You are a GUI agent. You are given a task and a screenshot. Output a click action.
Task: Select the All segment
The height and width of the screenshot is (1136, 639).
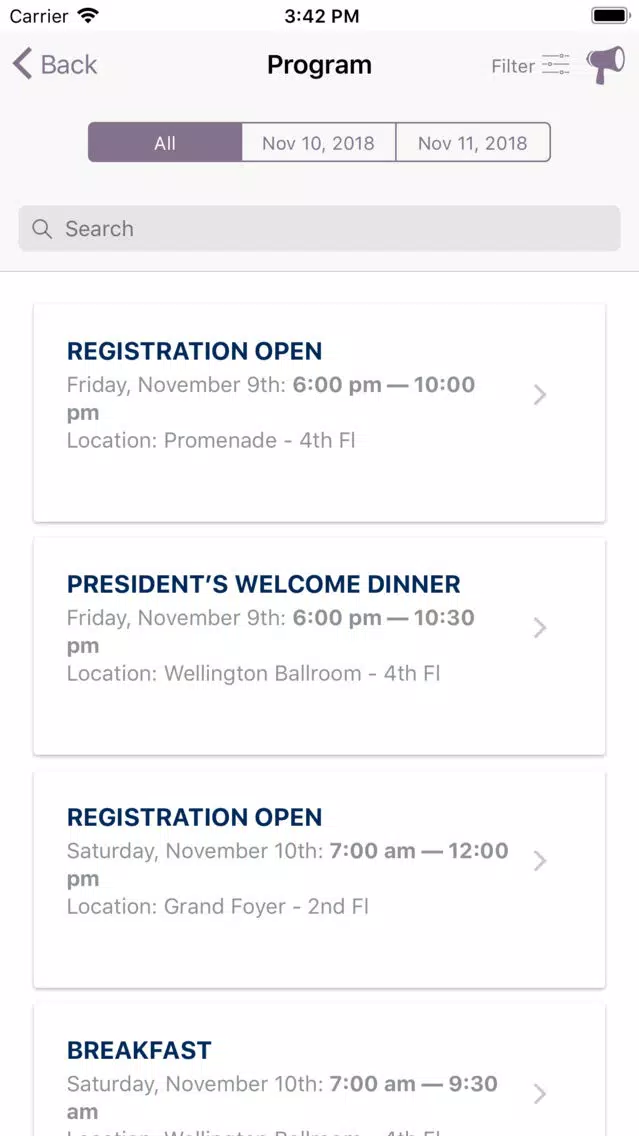(165, 142)
